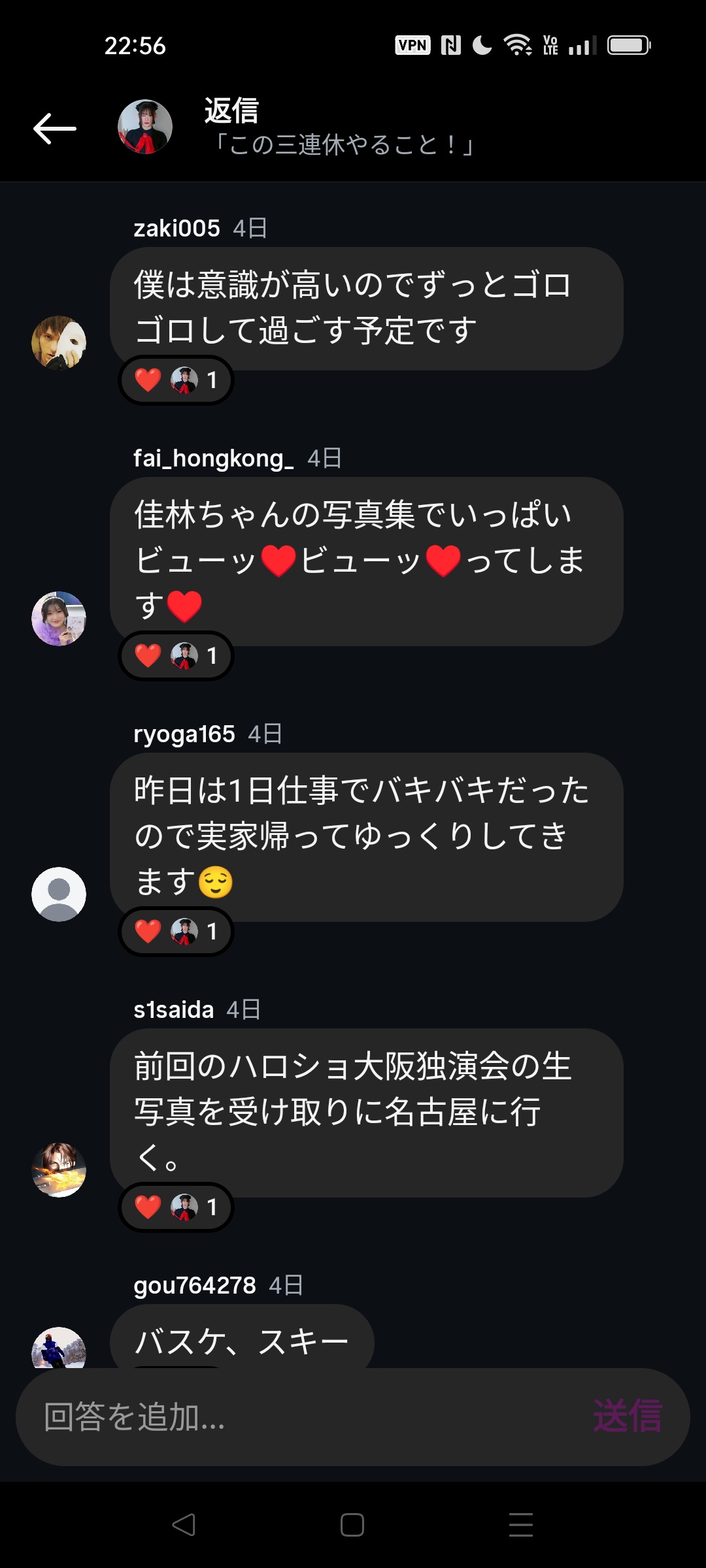Viewport: 706px width, 1568px height.
Task: Open the zaki005 username link
Action: click(176, 228)
